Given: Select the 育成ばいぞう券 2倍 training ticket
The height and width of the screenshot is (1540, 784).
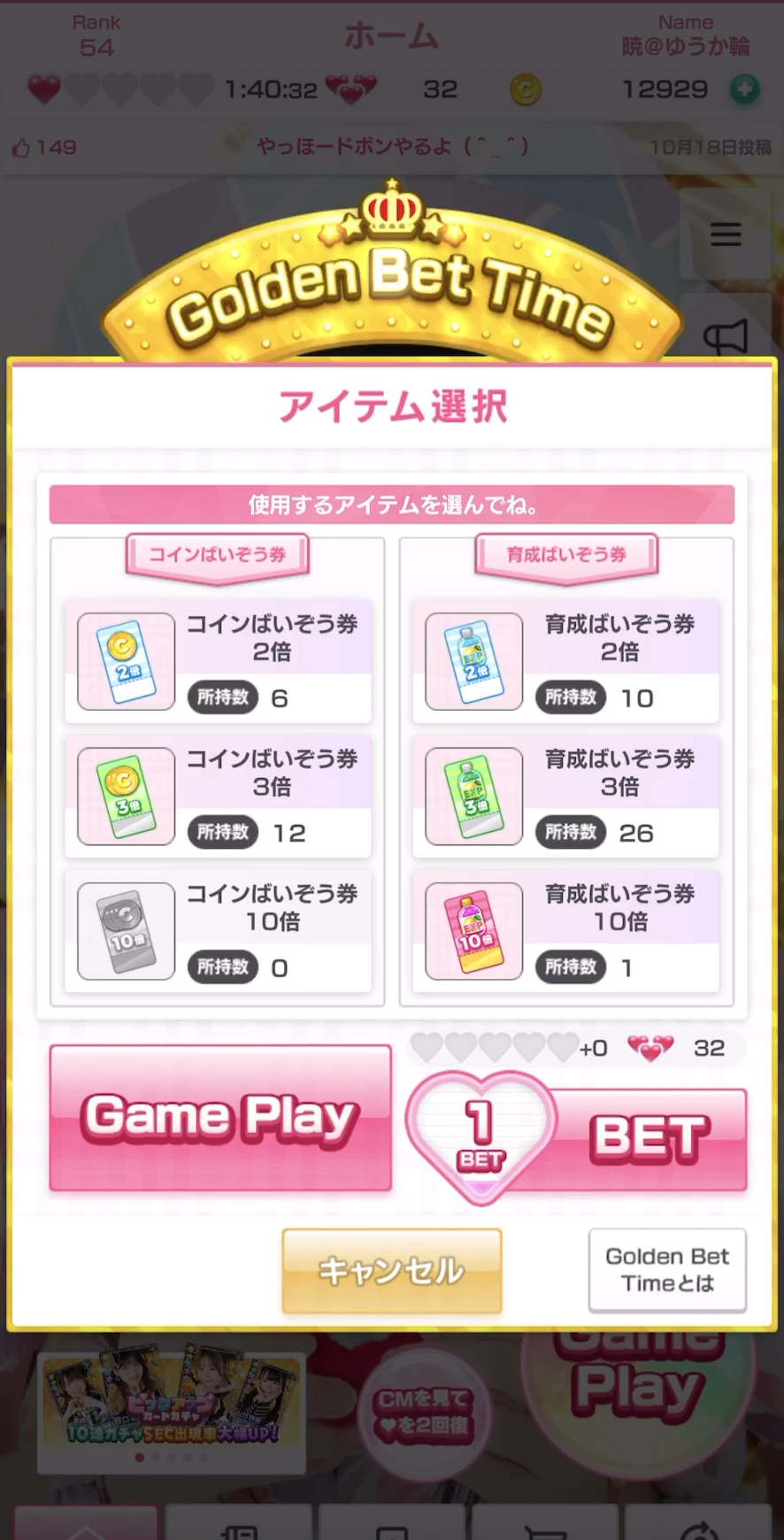Looking at the screenshot, I should pos(566,660).
